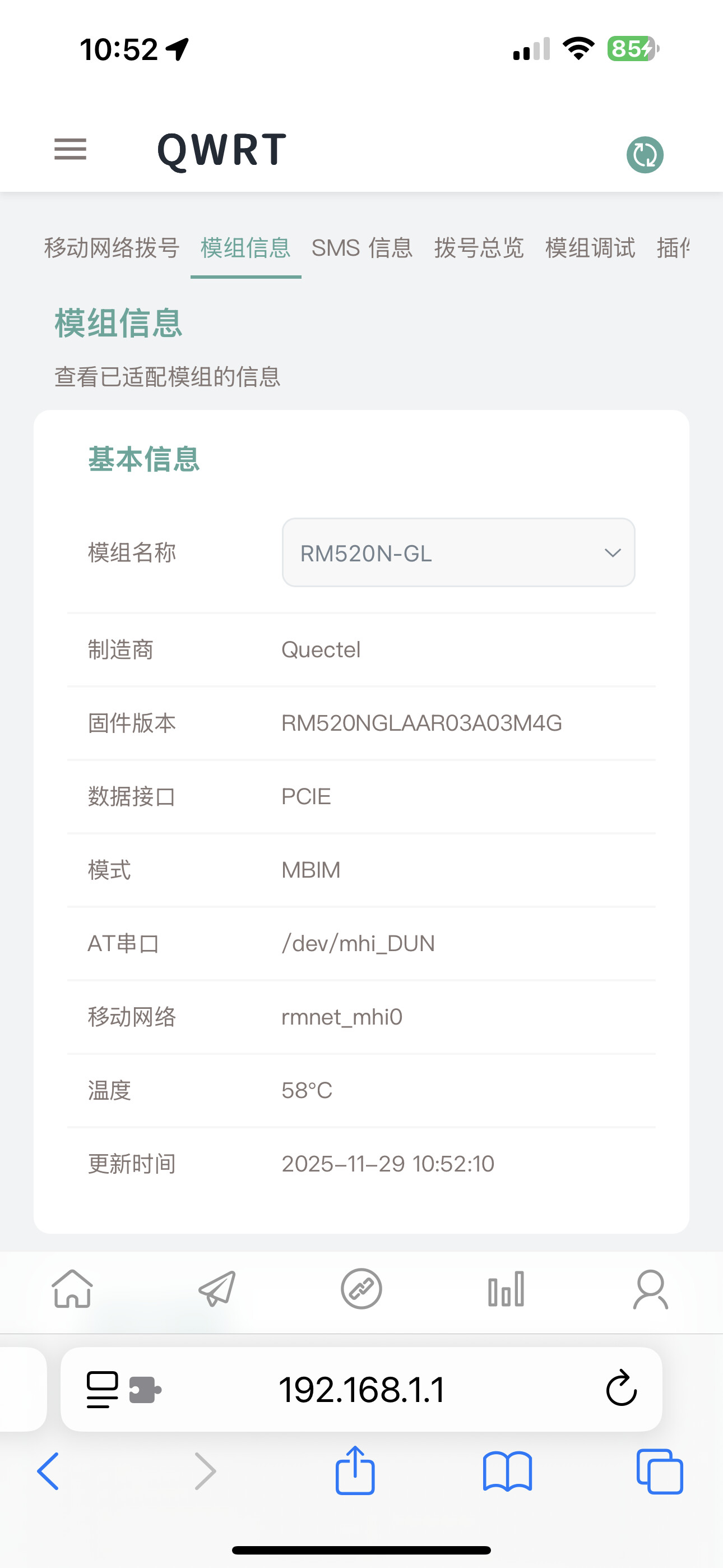Open the home icon in the bottom bar
Screen dimensions: 723x1568
[72, 1289]
